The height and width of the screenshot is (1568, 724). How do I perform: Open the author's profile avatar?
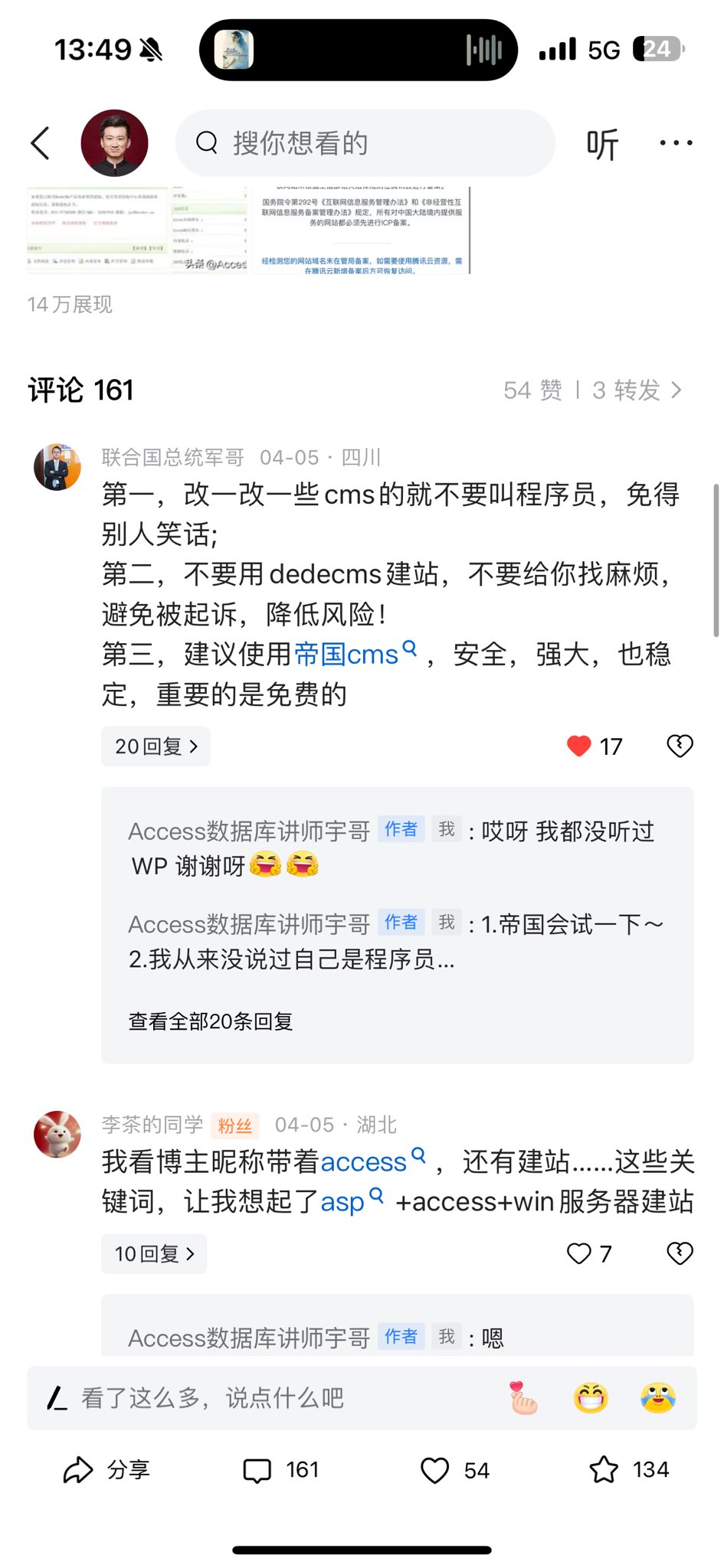[114, 143]
